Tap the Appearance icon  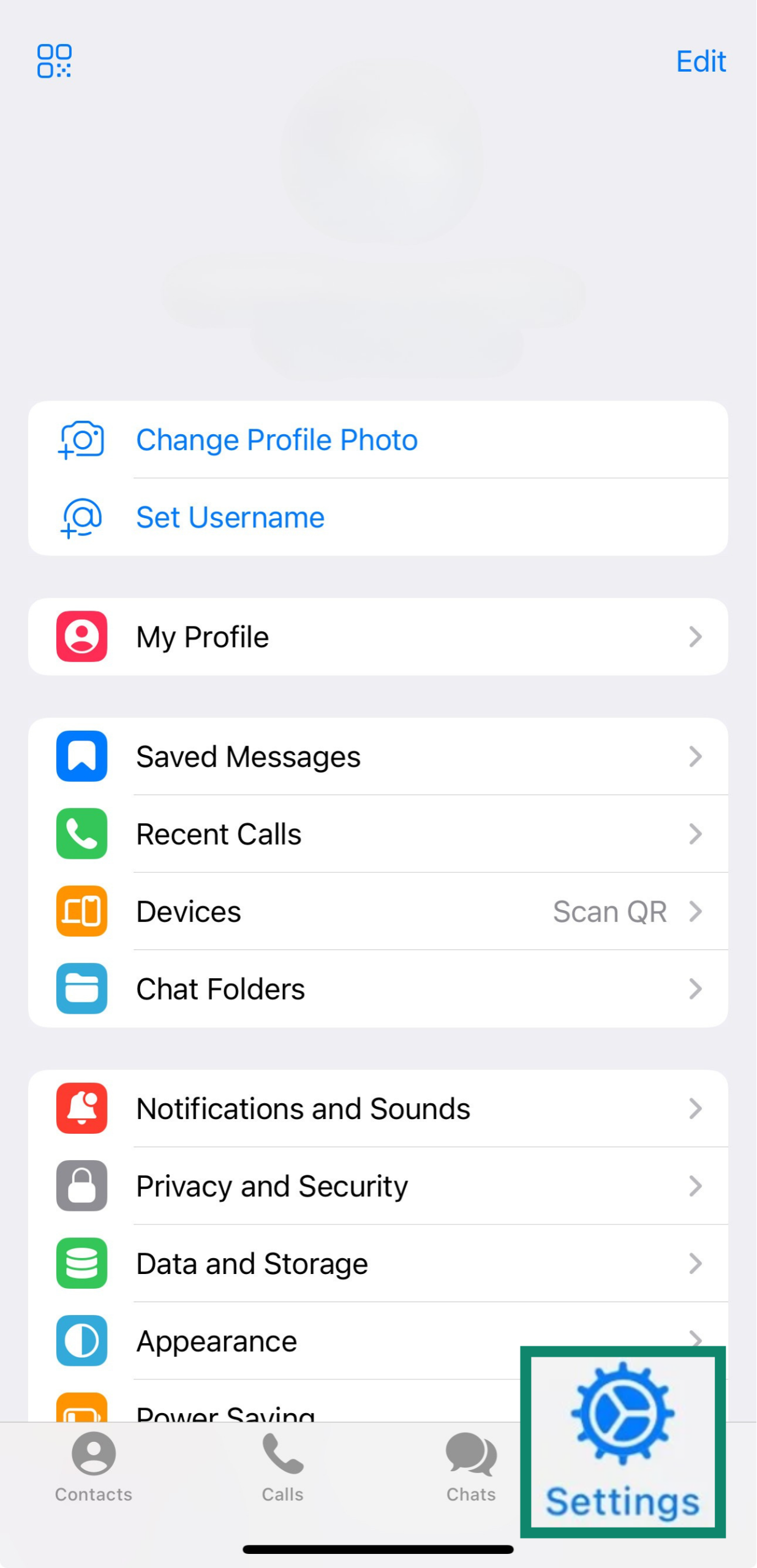point(81,1340)
